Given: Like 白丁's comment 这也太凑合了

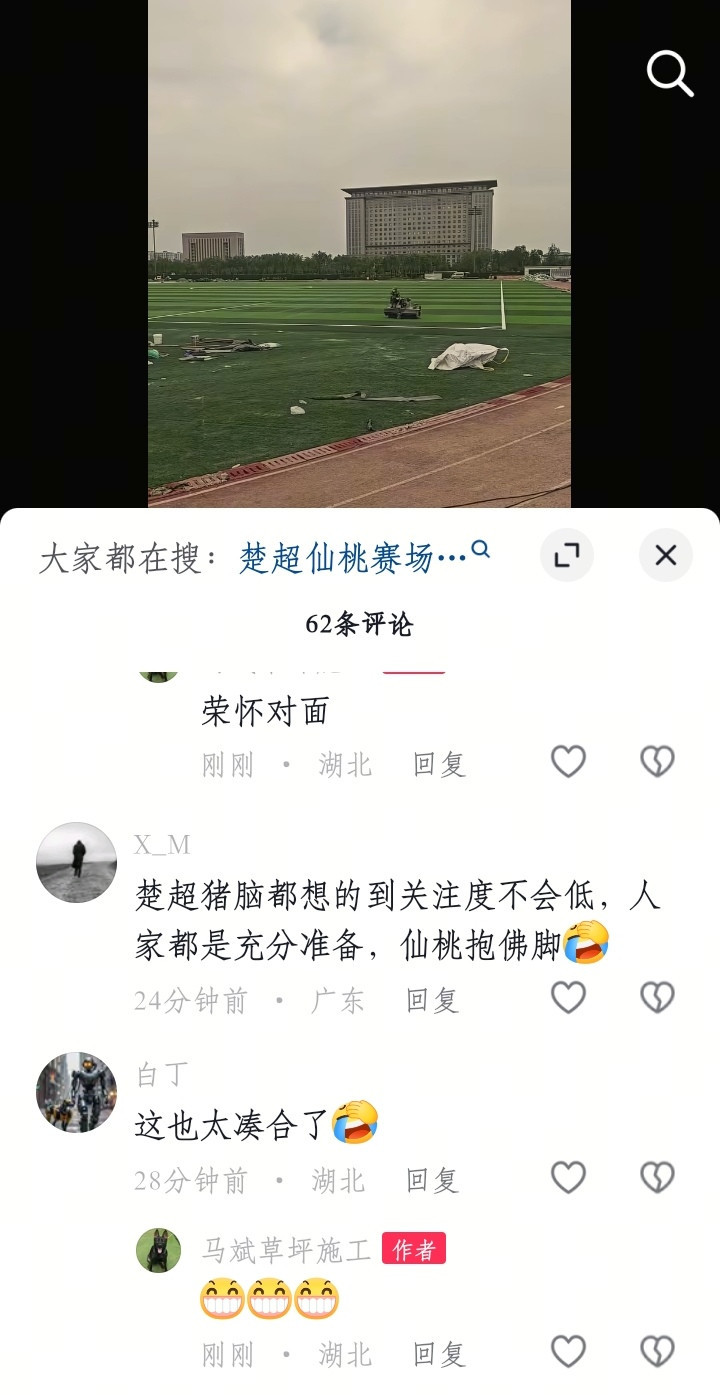Looking at the screenshot, I should click(568, 1178).
